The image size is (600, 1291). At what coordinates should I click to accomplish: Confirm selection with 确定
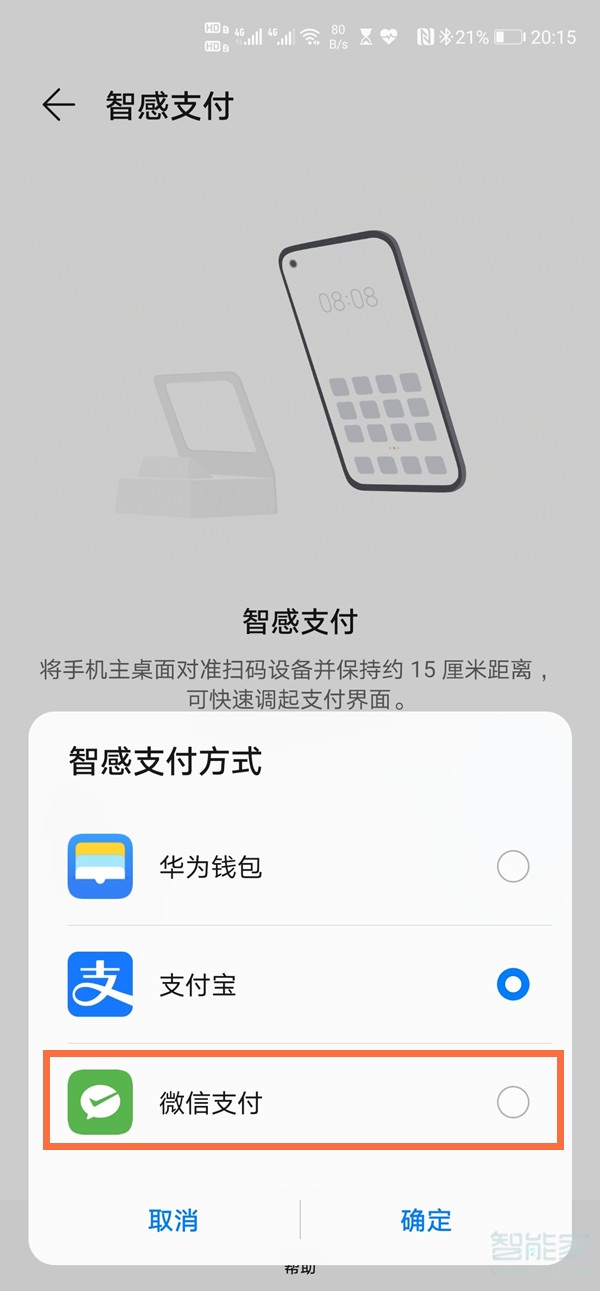[426, 1220]
